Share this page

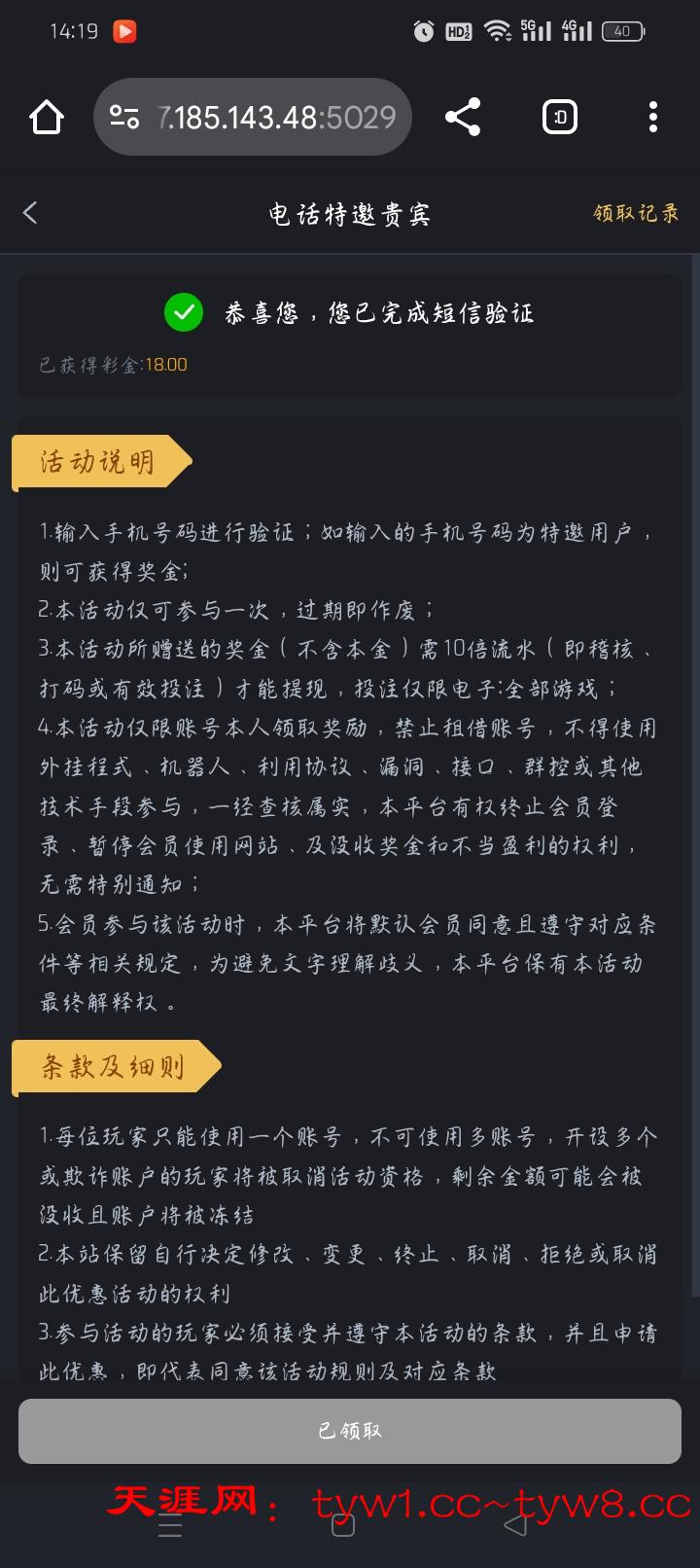click(x=463, y=118)
